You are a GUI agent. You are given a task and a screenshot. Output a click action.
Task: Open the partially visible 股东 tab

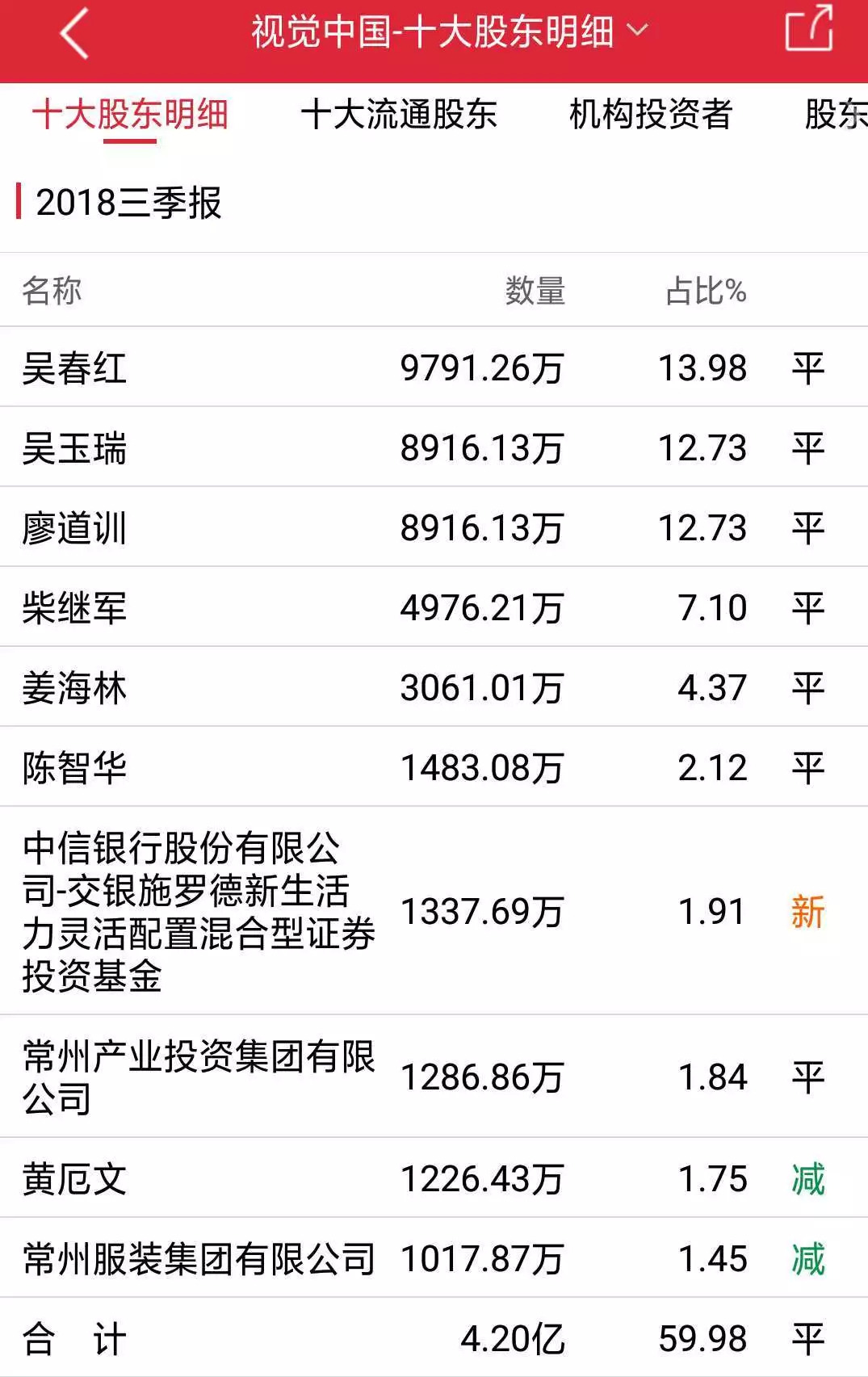[836, 114]
